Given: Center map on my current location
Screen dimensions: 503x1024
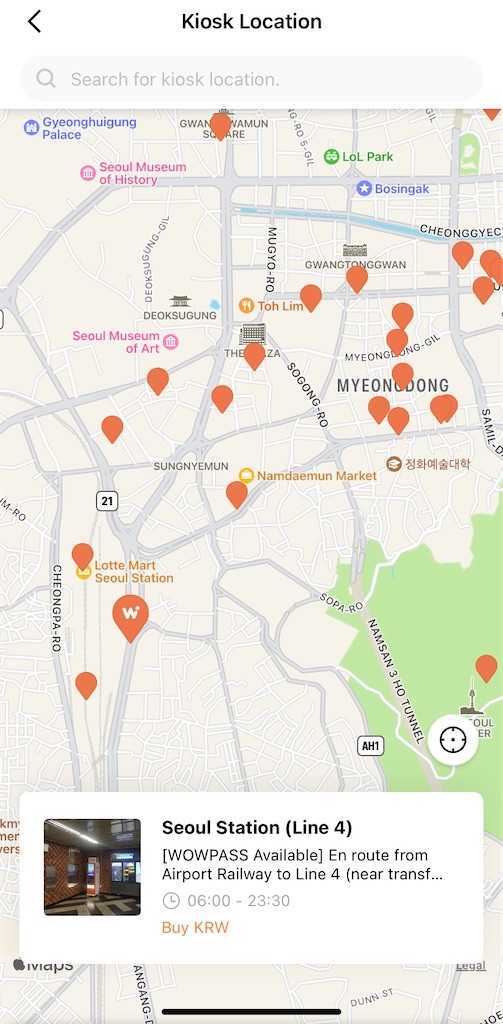Looking at the screenshot, I should (x=453, y=740).
